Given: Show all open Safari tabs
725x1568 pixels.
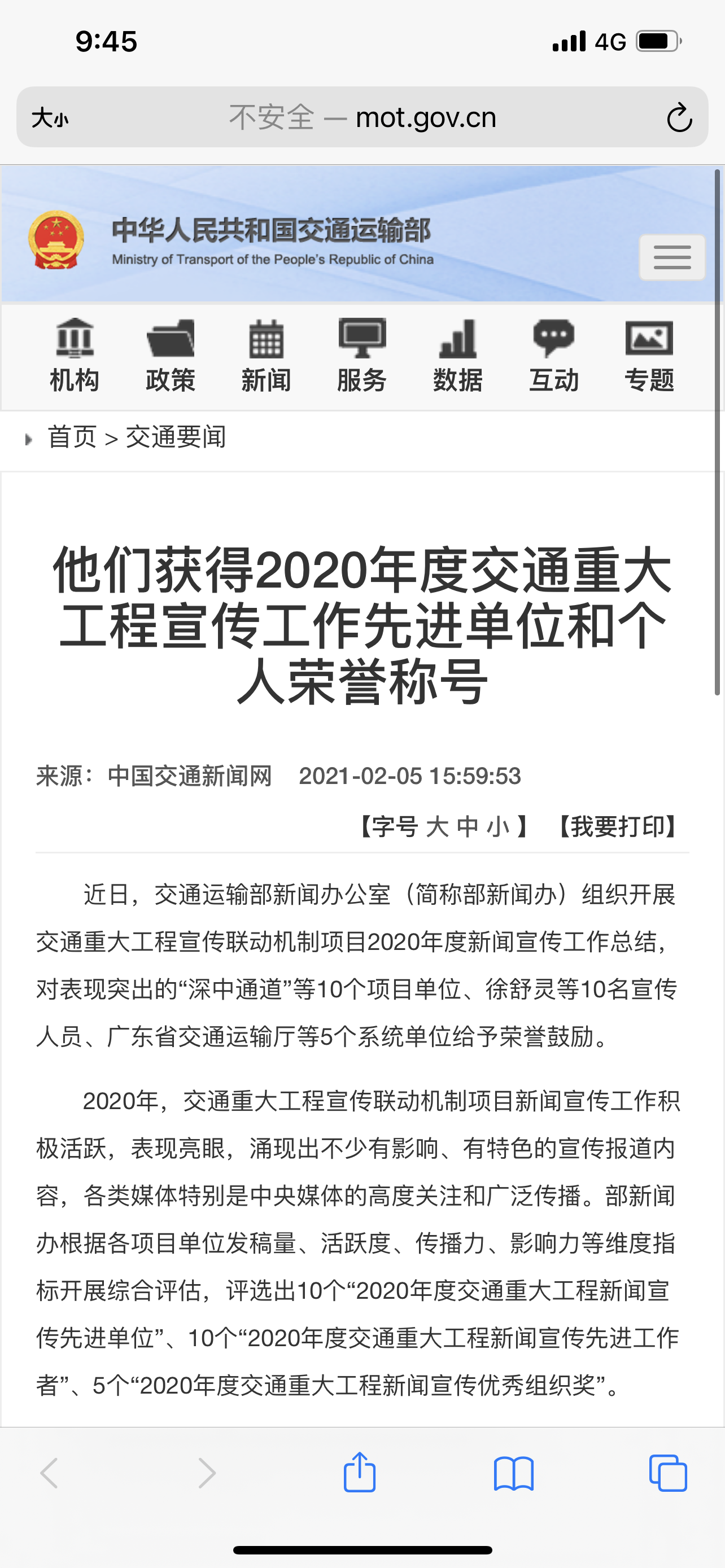Looking at the screenshot, I should tap(668, 1473).
